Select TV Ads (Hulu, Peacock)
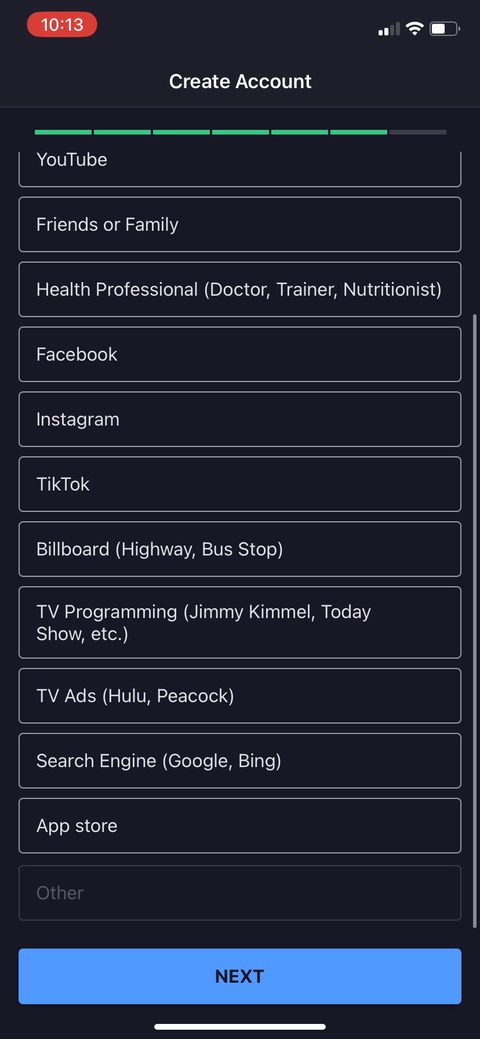This screenshot has height=1039, width=480. click(239, 696)
